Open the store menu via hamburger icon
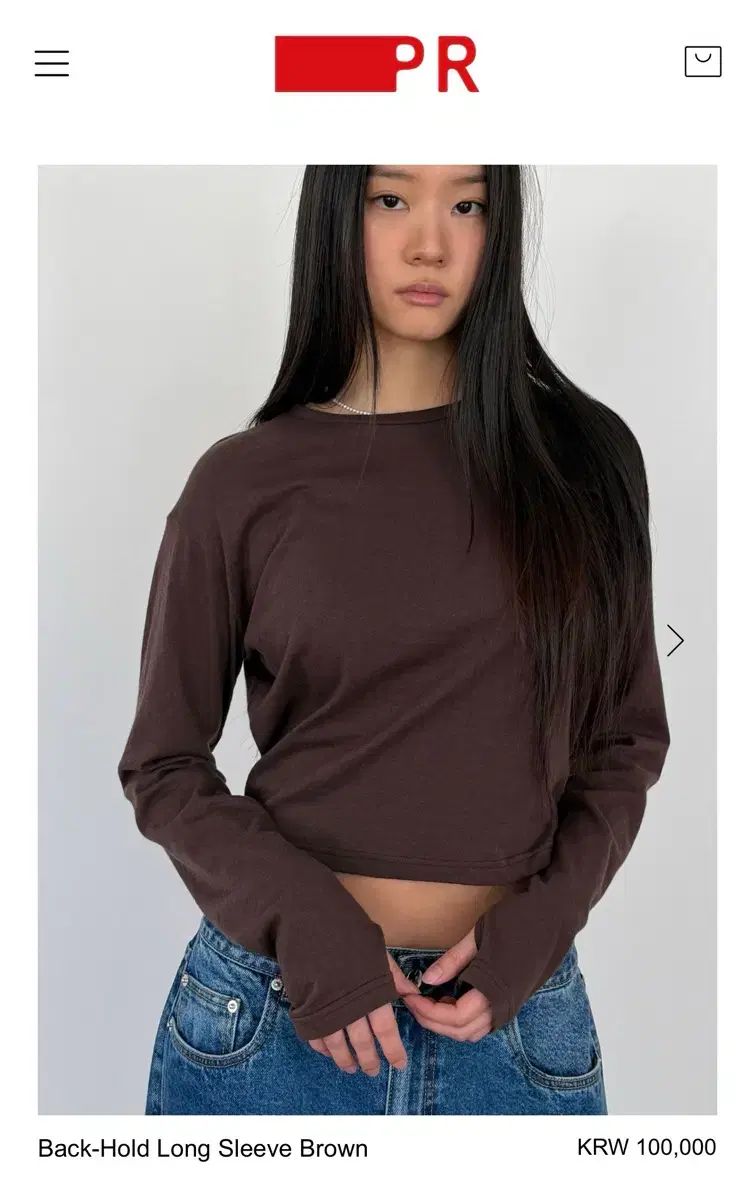Screen dimensions: 755x1200 tap(52, 62)
